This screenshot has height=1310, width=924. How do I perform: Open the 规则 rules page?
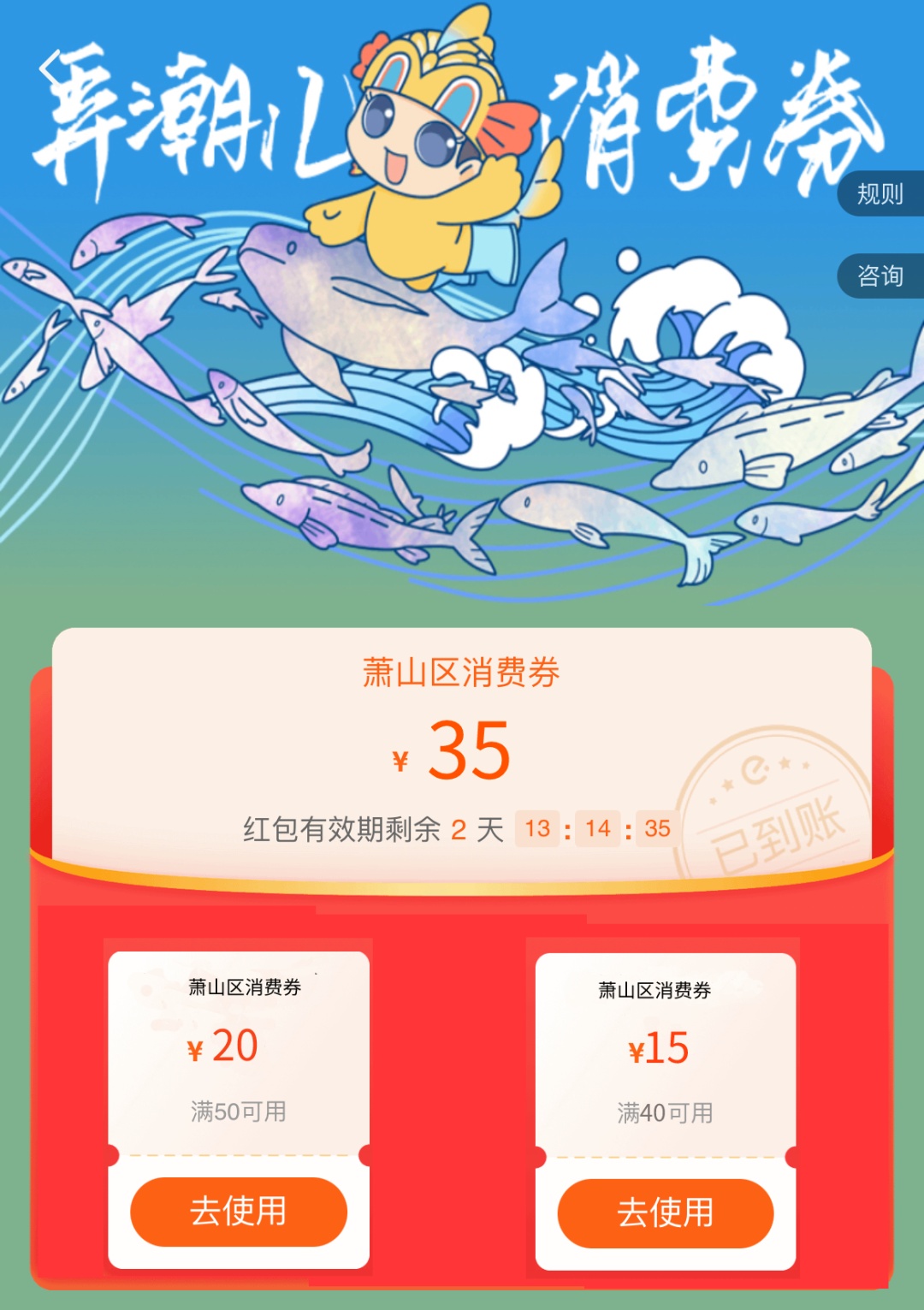click(880, 193)
